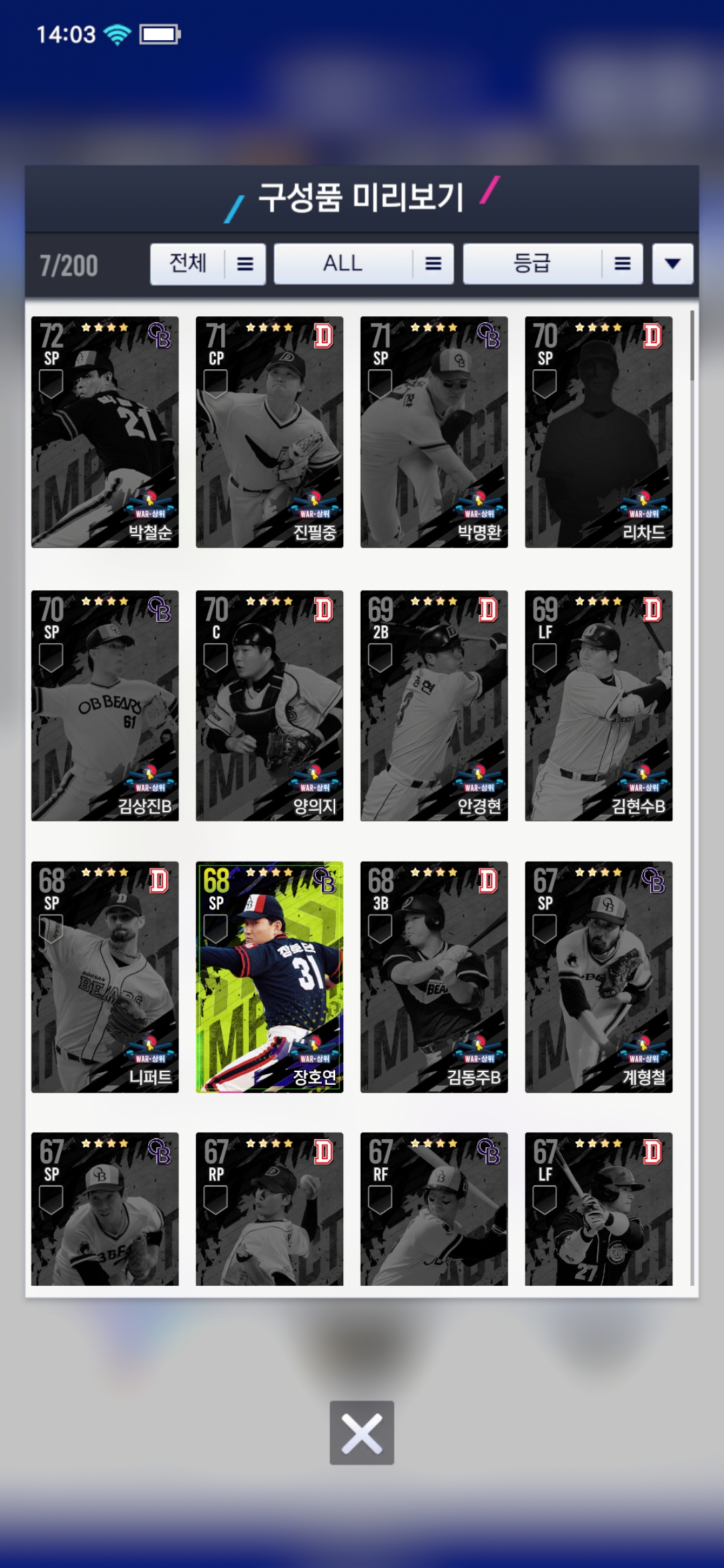724x1568 pixels.
Task: Open the 니퍼트 SP card
Action: point(105,977)
